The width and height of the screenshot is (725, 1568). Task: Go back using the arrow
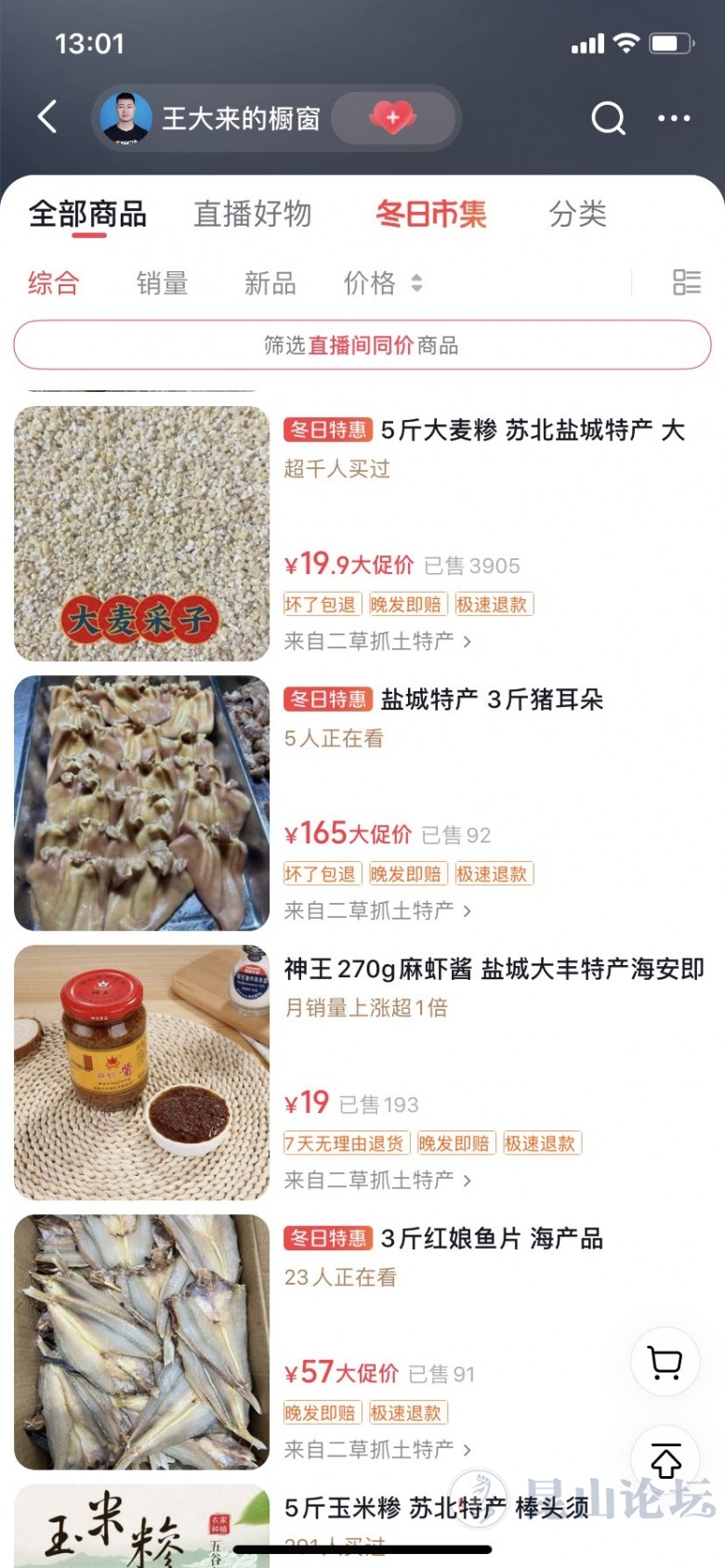[48, 118]
